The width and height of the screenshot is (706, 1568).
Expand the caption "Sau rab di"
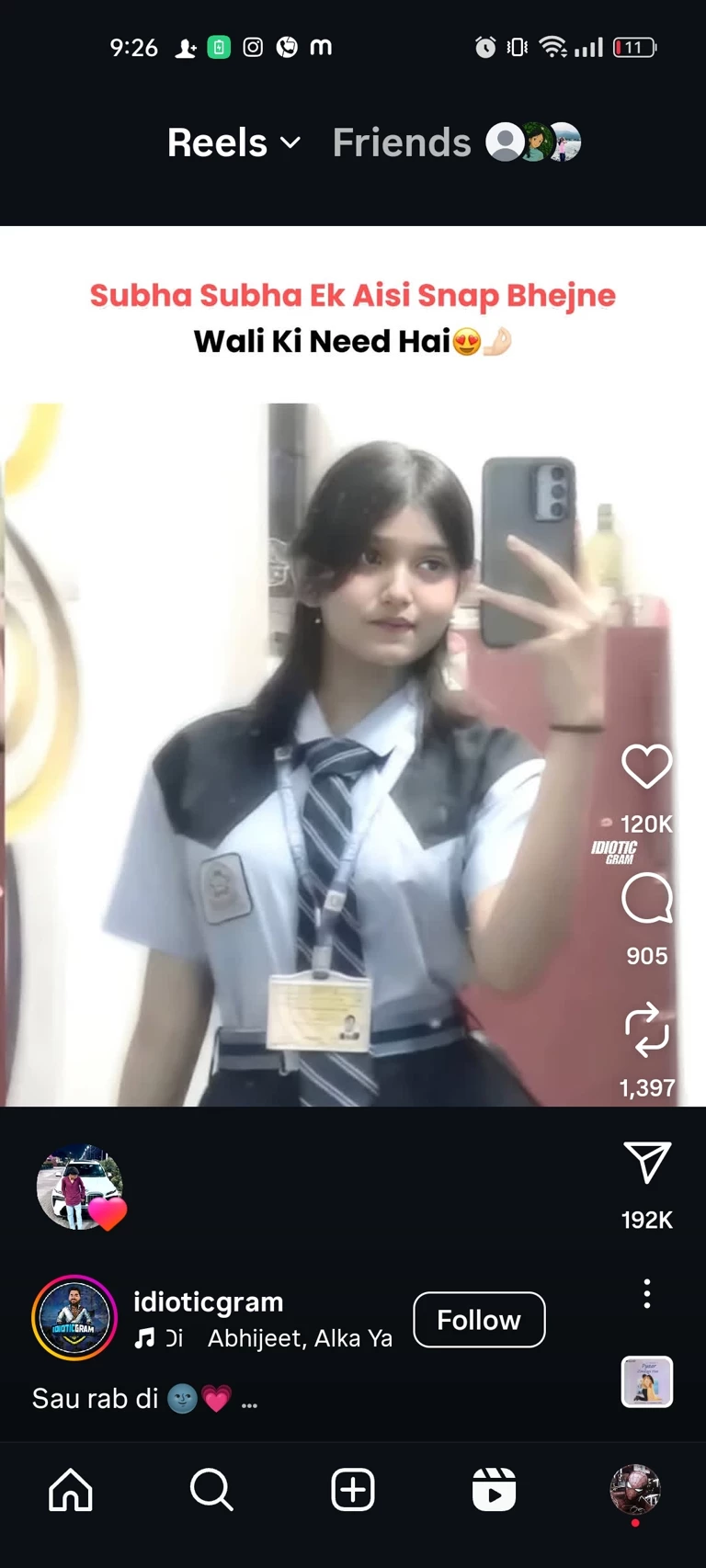[x=249, y=1400]
